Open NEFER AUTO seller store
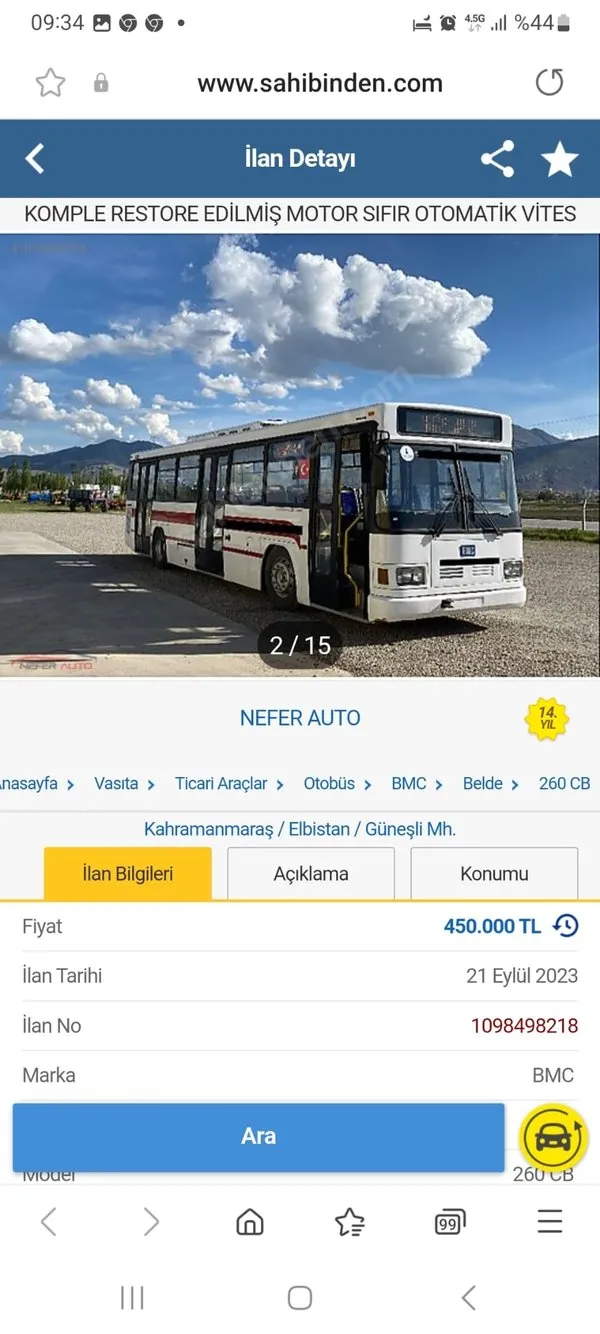 300,718
